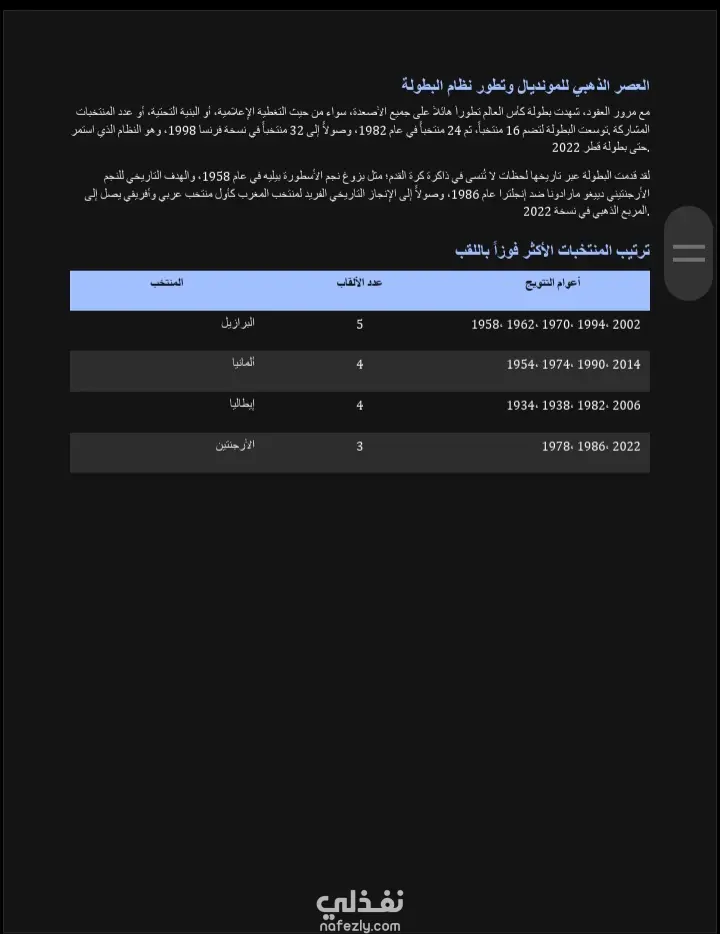This screenshot has height=934, width=720.
Task: Tap the fast-scroll handle on the page edge
Action: 688,253
